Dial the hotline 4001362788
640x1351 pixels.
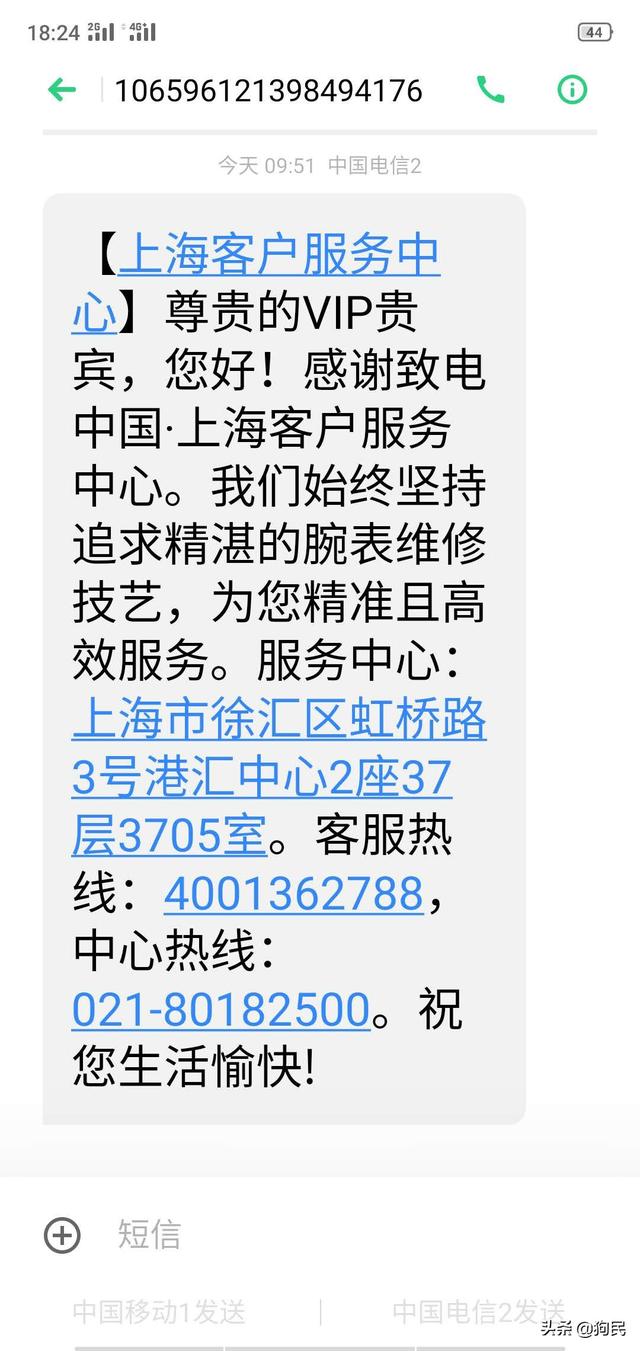click(x=293, y=893)
